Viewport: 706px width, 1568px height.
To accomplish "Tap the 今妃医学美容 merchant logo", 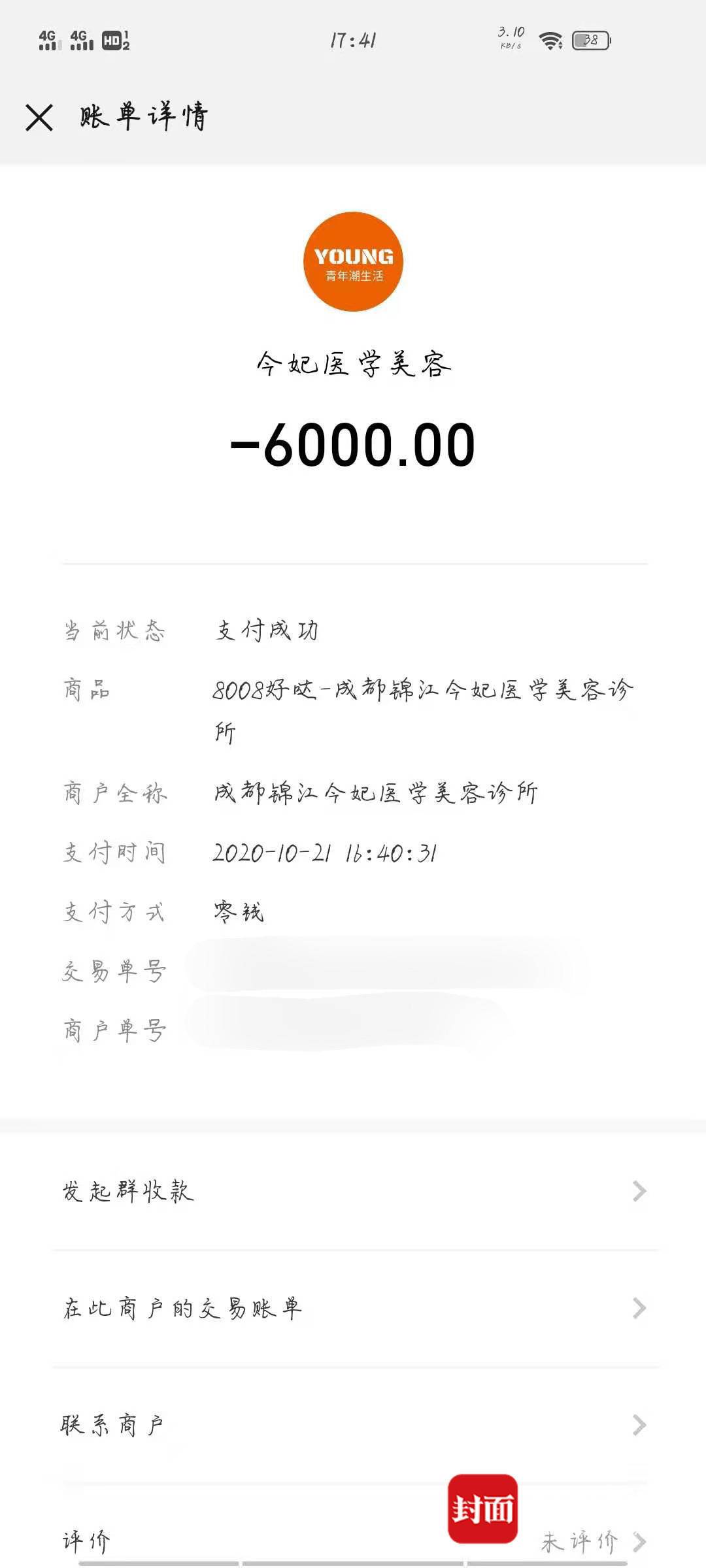I will [x=353, y=261].
